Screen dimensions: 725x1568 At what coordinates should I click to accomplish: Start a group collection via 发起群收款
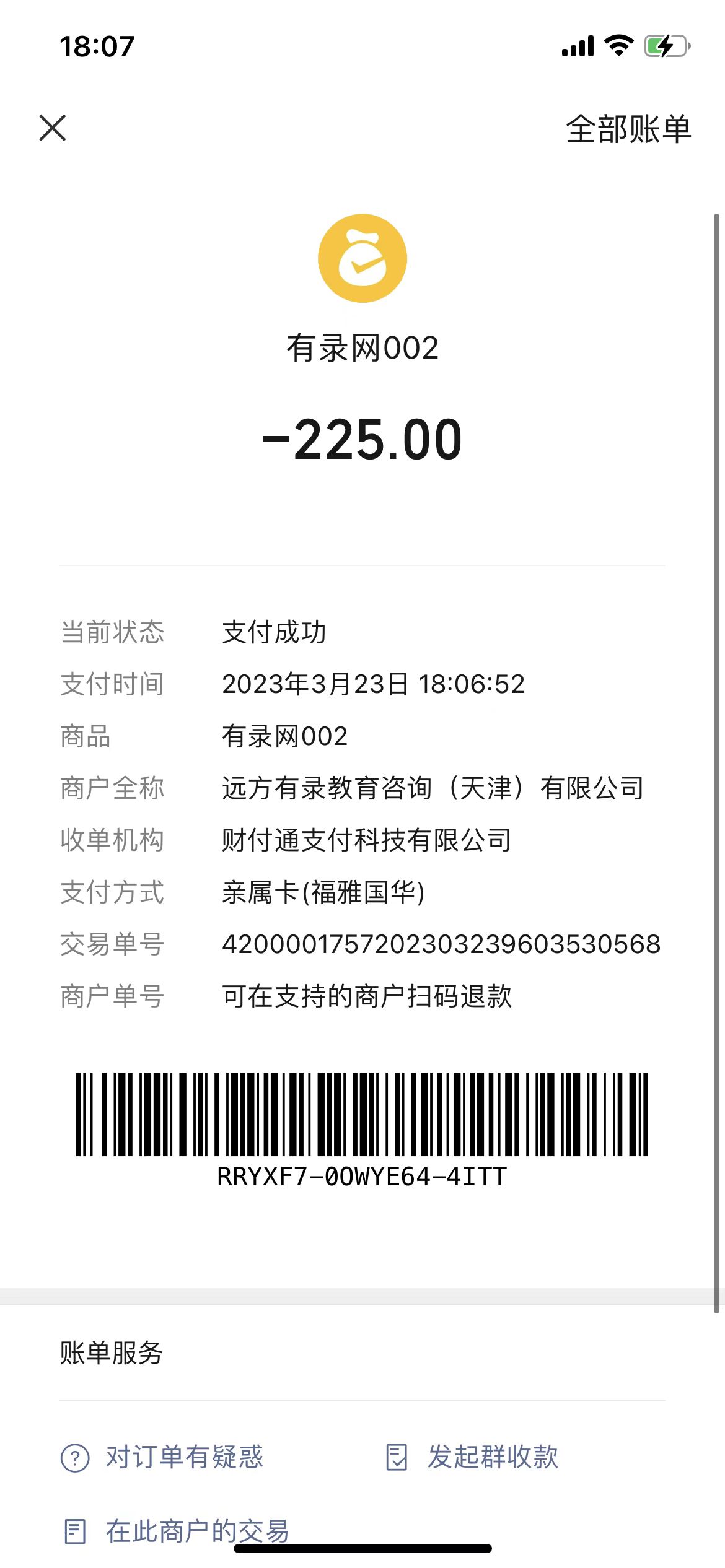472,1457
